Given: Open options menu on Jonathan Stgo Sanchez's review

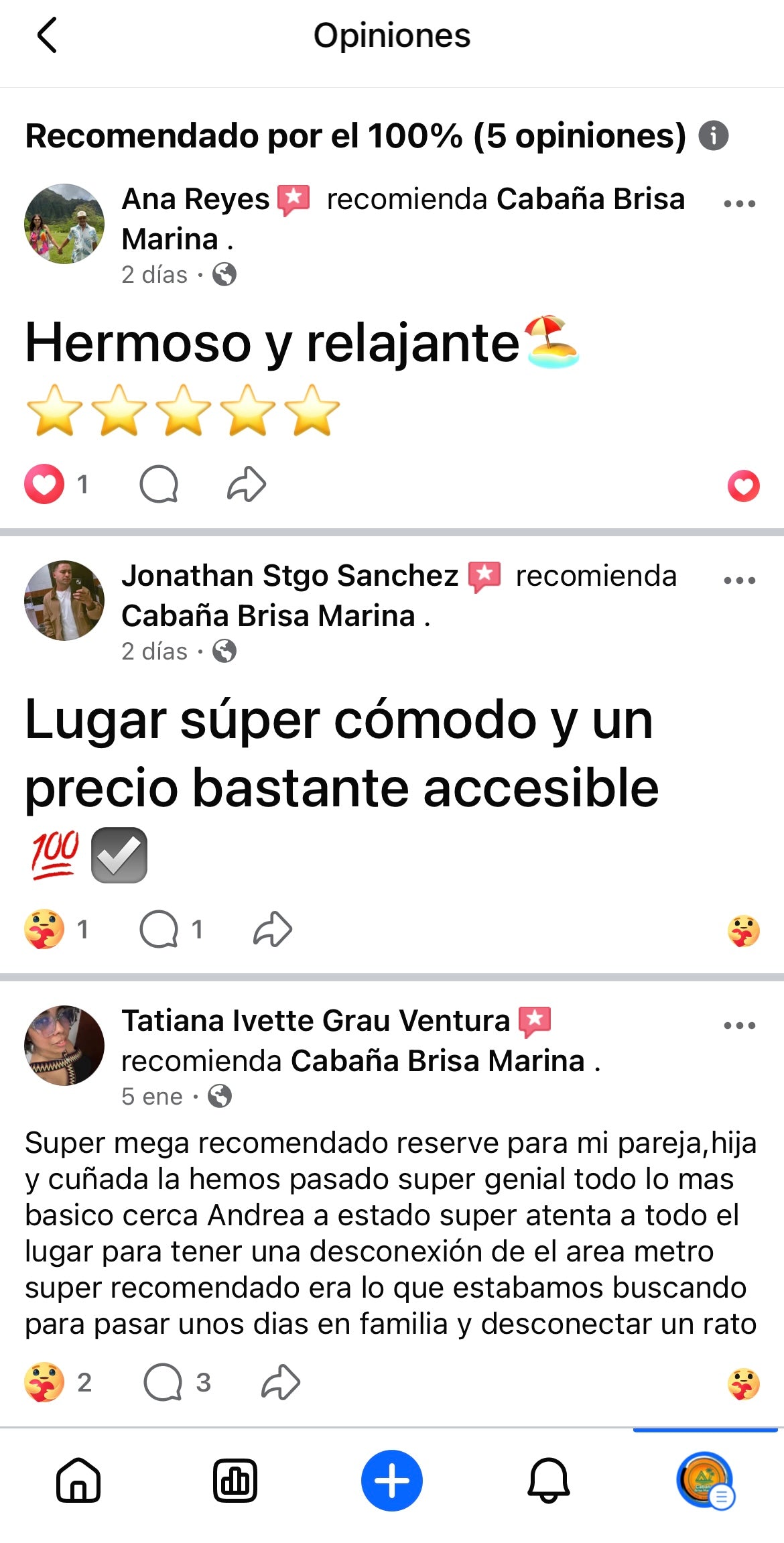Looking at the screenshot, I should 739,580.
